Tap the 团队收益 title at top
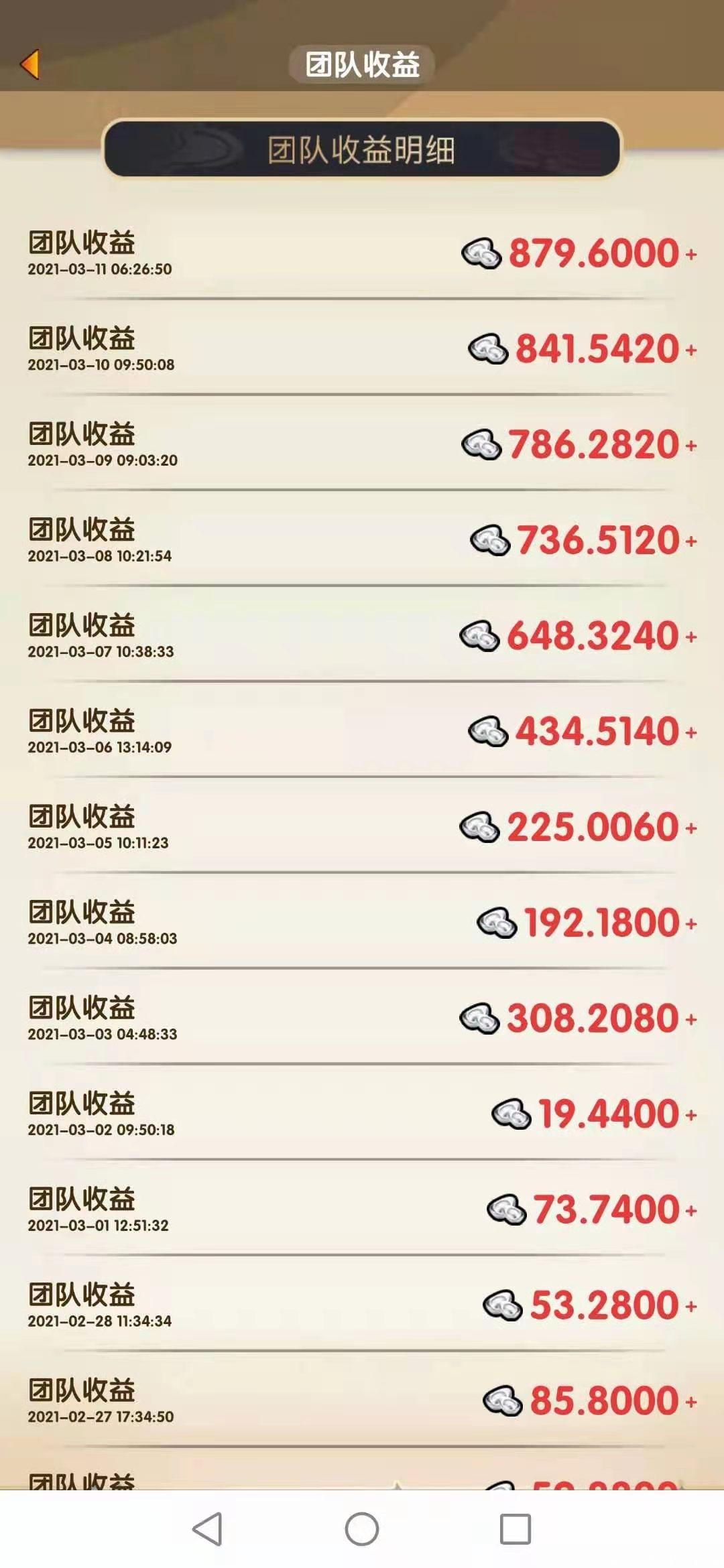Screen dimensions: 724x1568 point(362,64)
